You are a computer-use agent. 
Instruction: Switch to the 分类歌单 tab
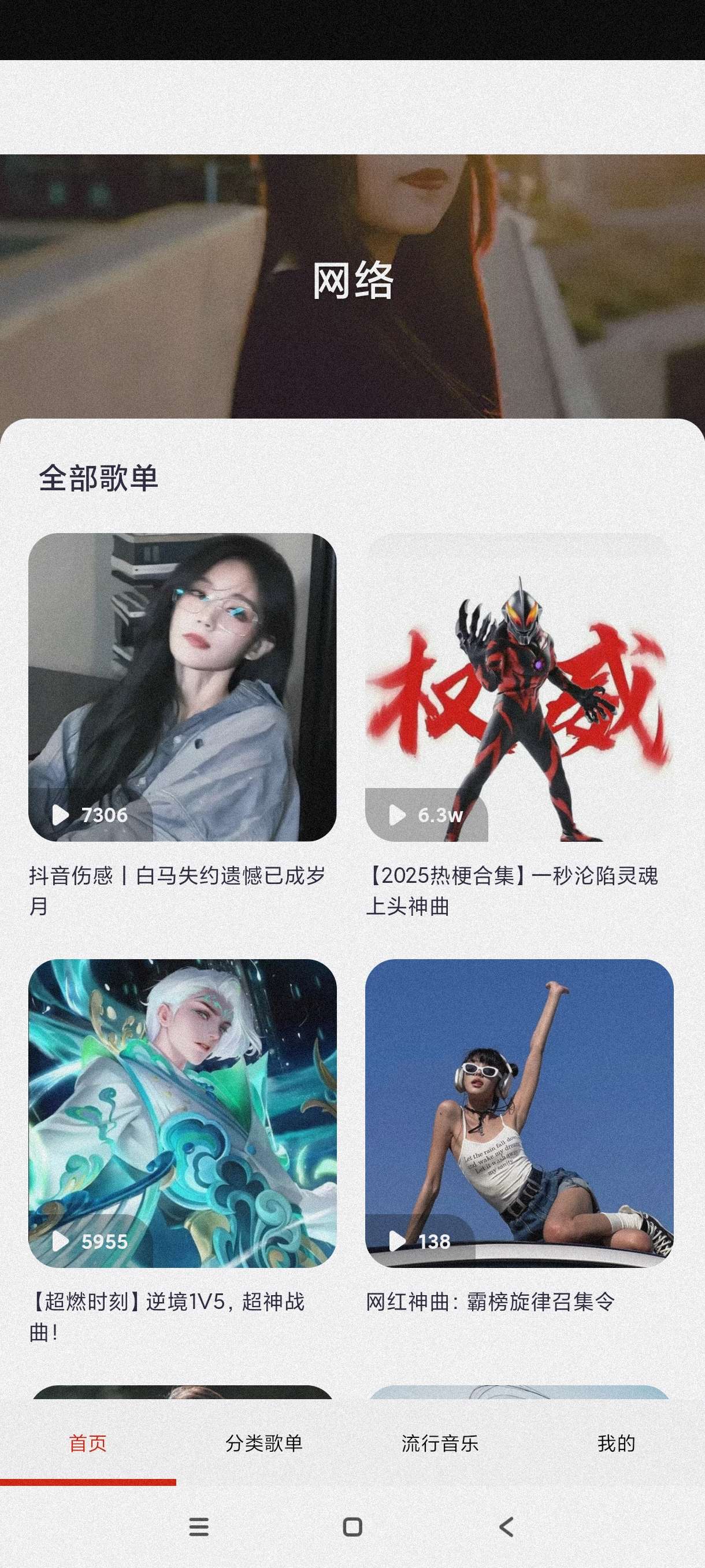coord(264,1443)
